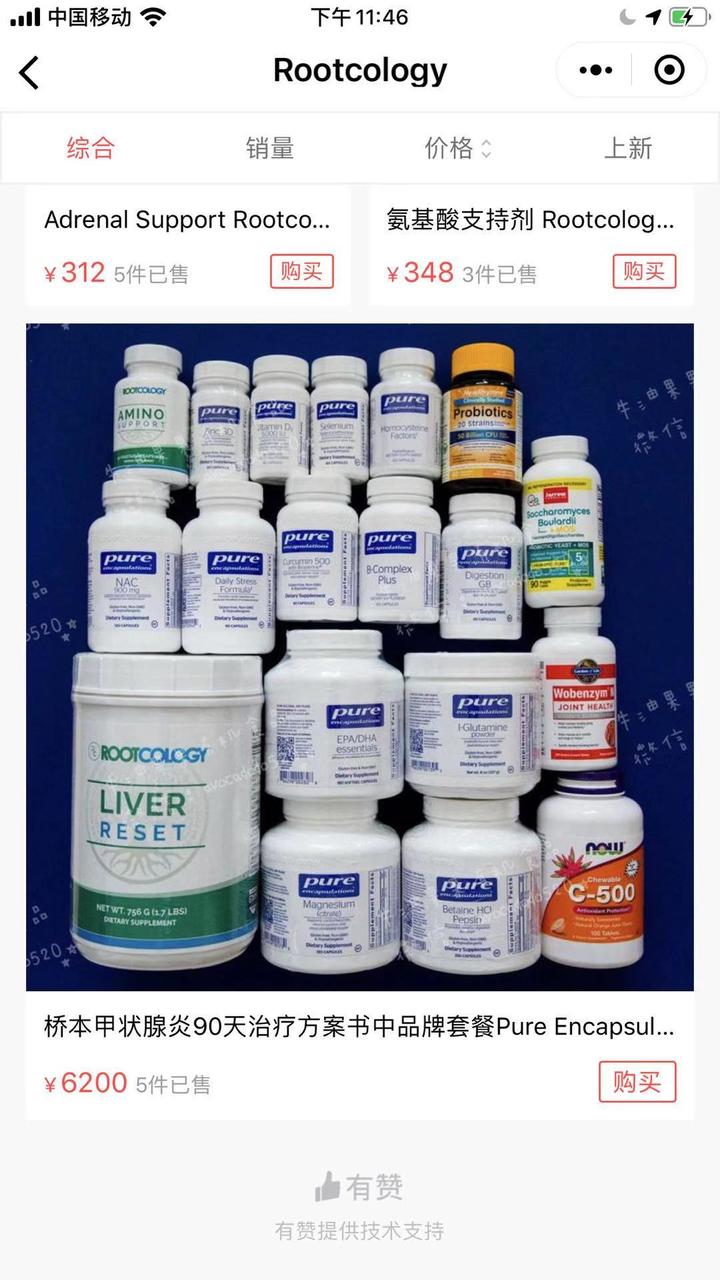Buy the ¥348 氨基酸支持剂 item
This screenshot has height=1280, width=720.
point(644,271)
